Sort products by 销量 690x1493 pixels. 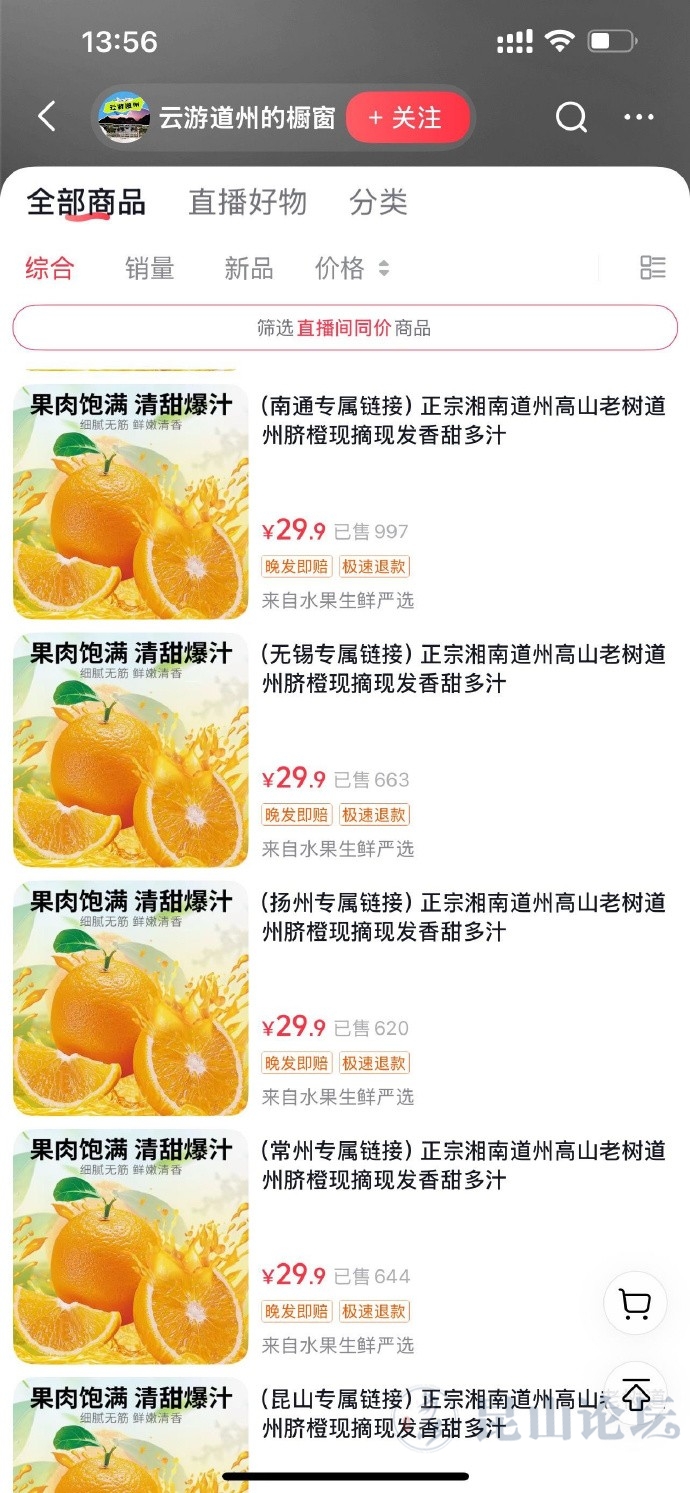click(149, 268)
